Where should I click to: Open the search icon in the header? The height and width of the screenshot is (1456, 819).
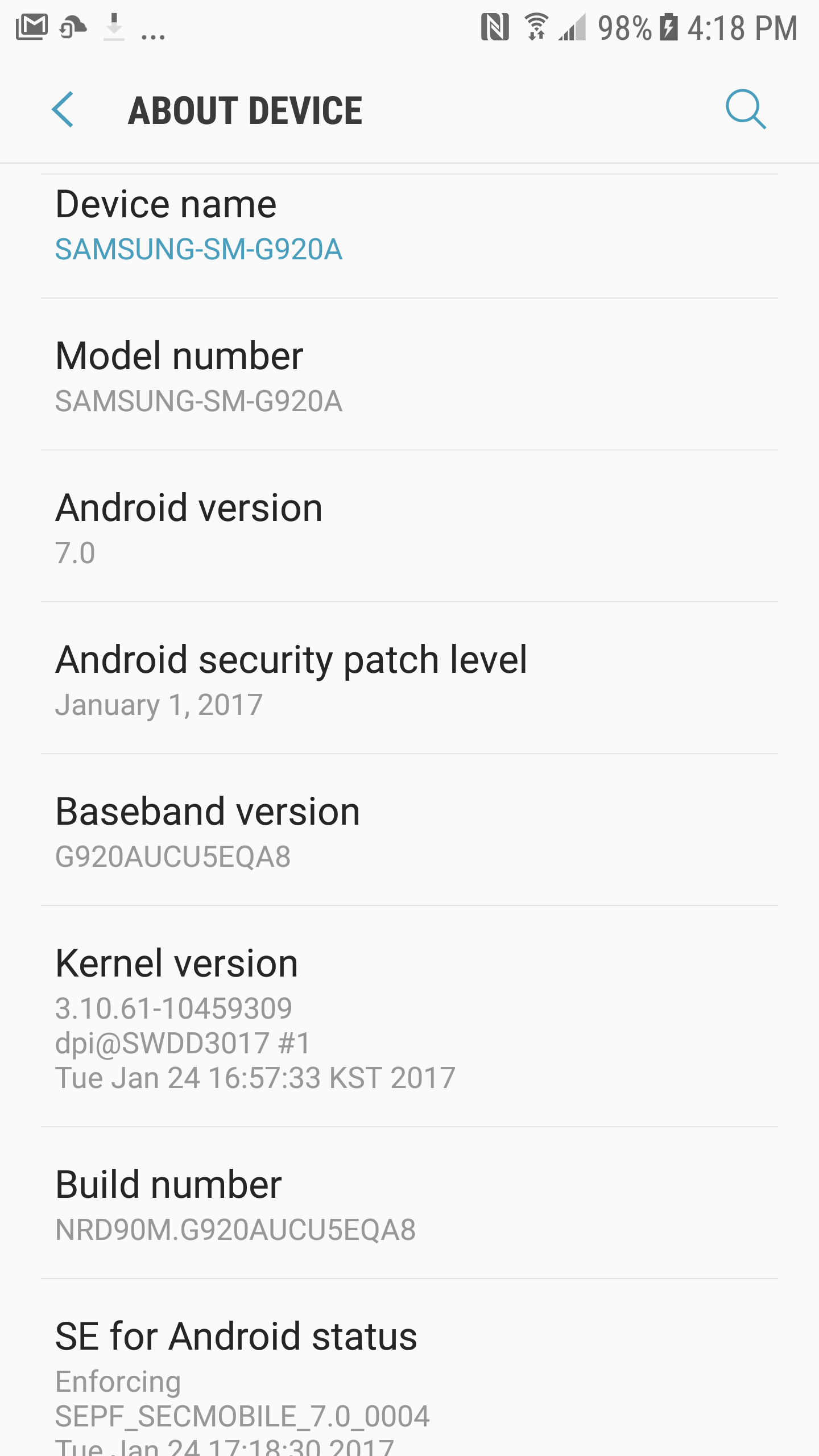[x=746, y=109]
